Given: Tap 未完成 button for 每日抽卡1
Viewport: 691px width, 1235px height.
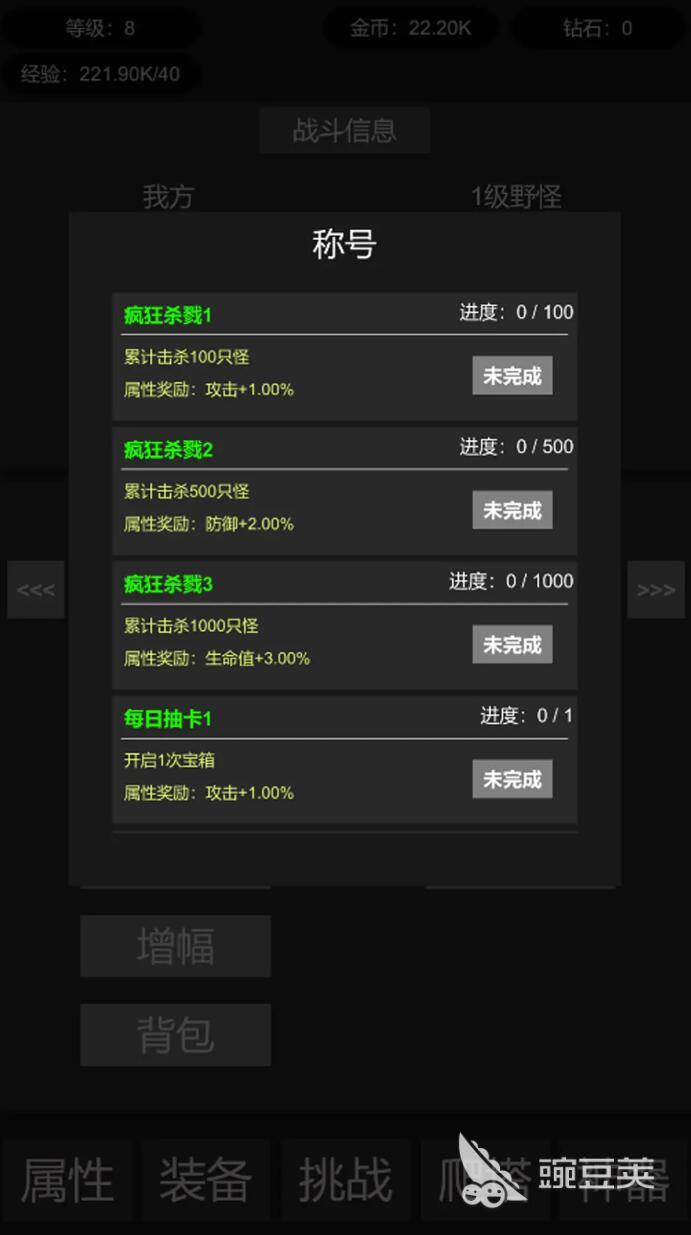Looking at the screenshot, I should (x=512, y=779).
